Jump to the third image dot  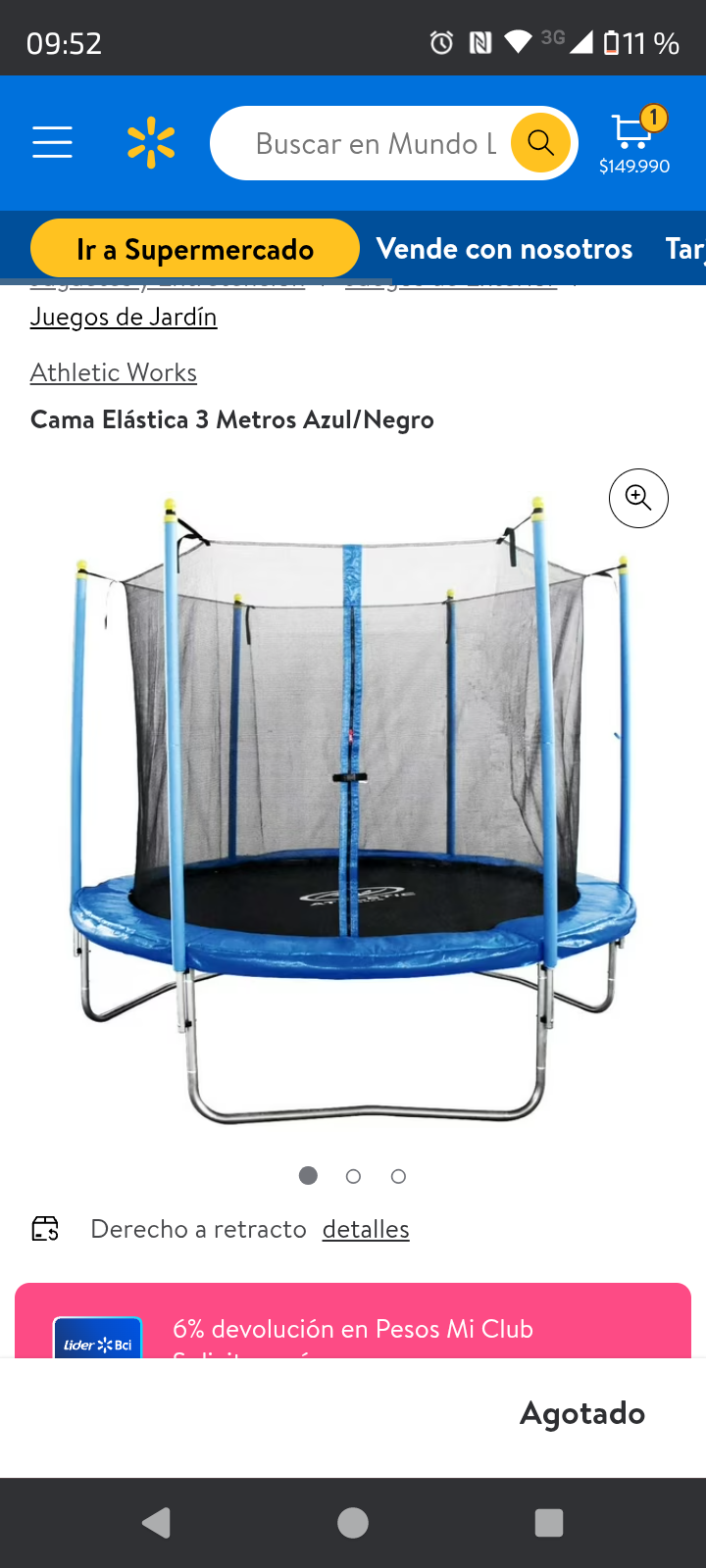[x=398, y=1176]
